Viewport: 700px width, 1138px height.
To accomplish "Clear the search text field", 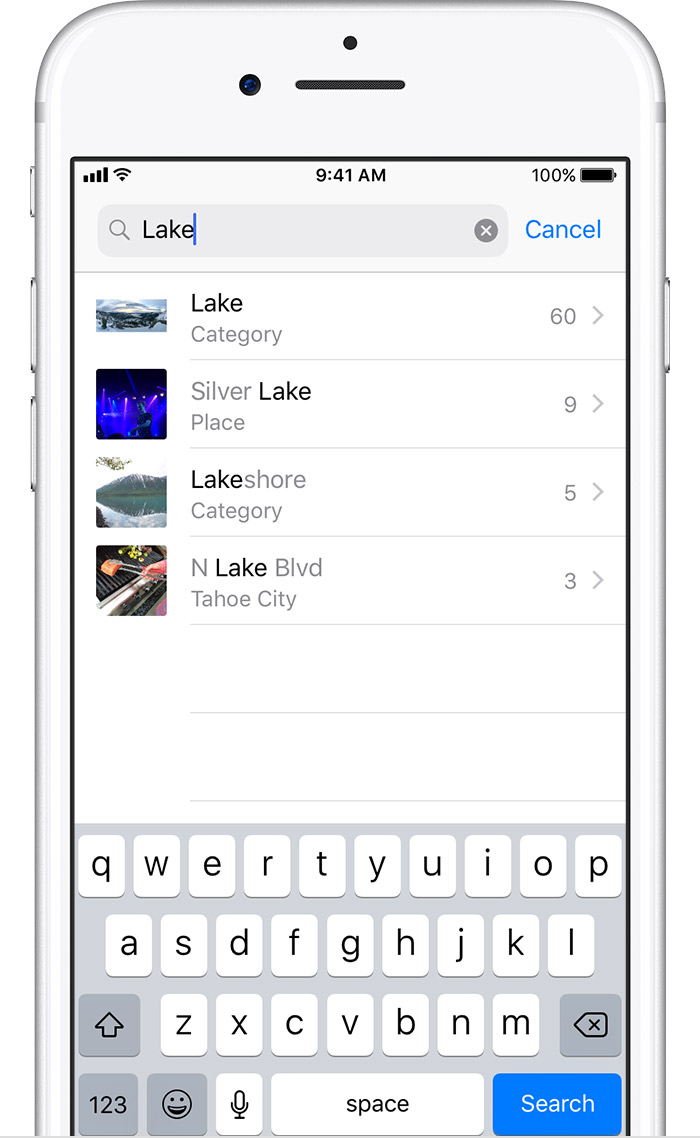I will tap(486, 230).
